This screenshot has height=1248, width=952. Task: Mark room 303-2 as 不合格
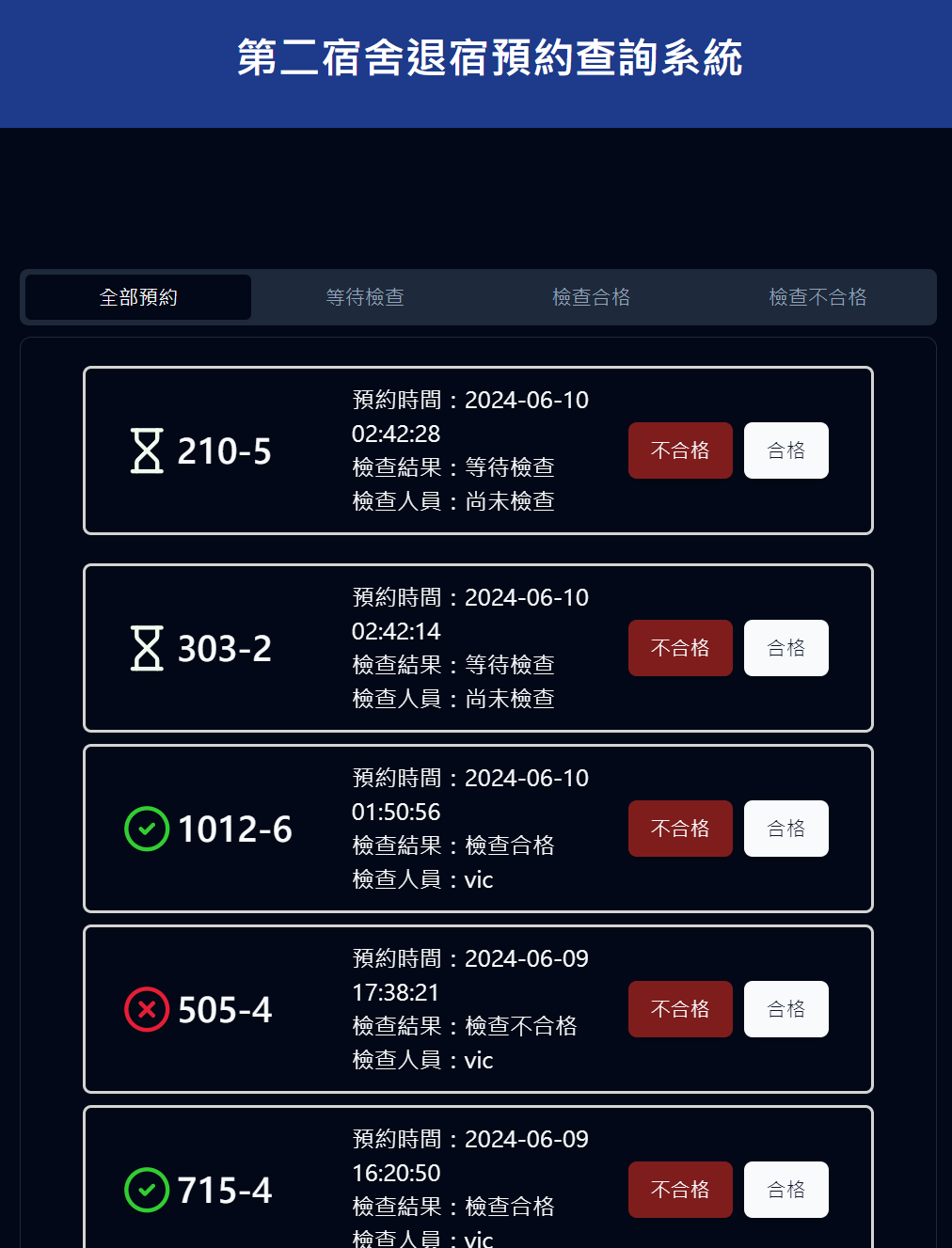[x=680, y=647]
